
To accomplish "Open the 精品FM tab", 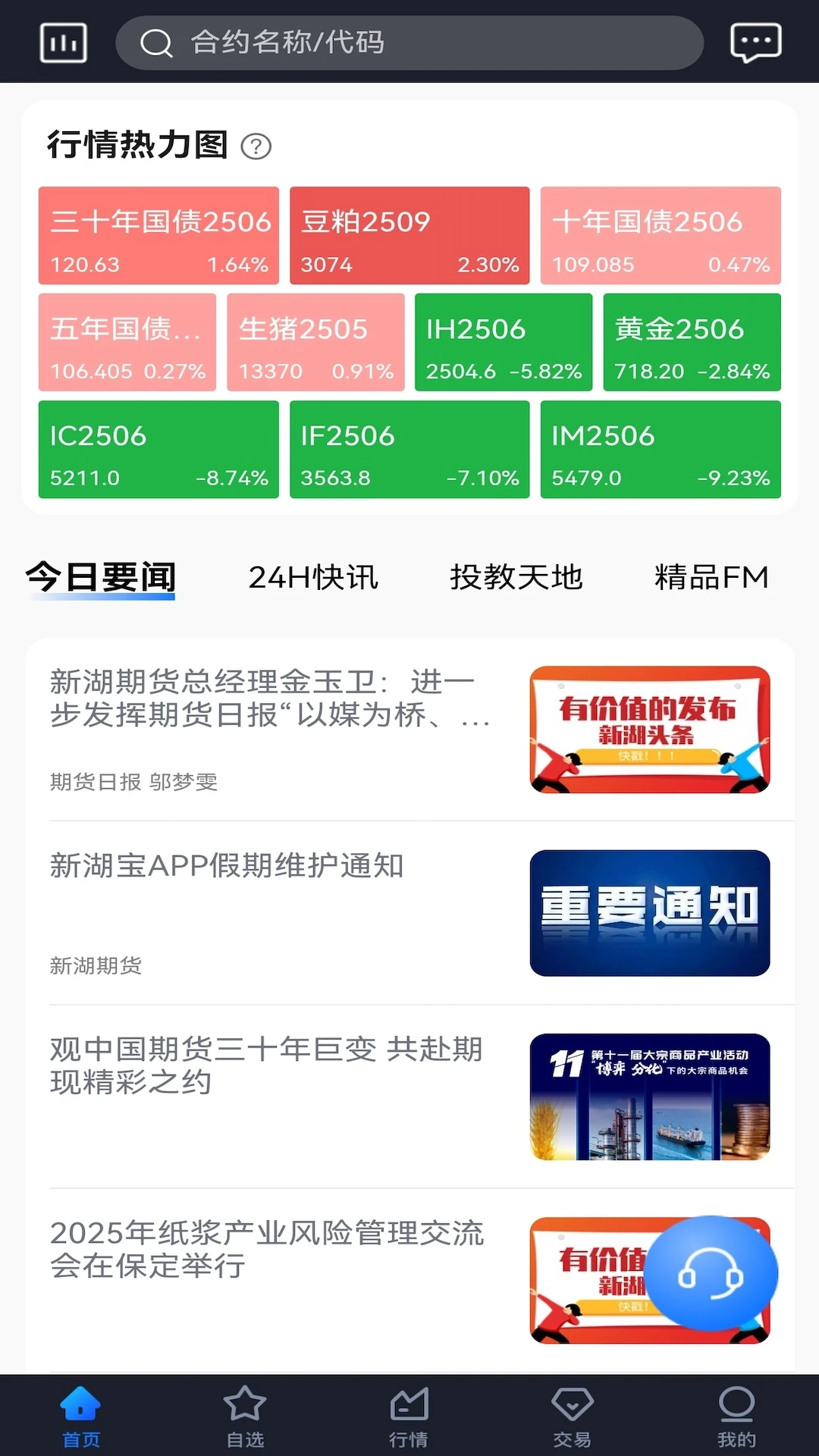I will tap(711, 577).
